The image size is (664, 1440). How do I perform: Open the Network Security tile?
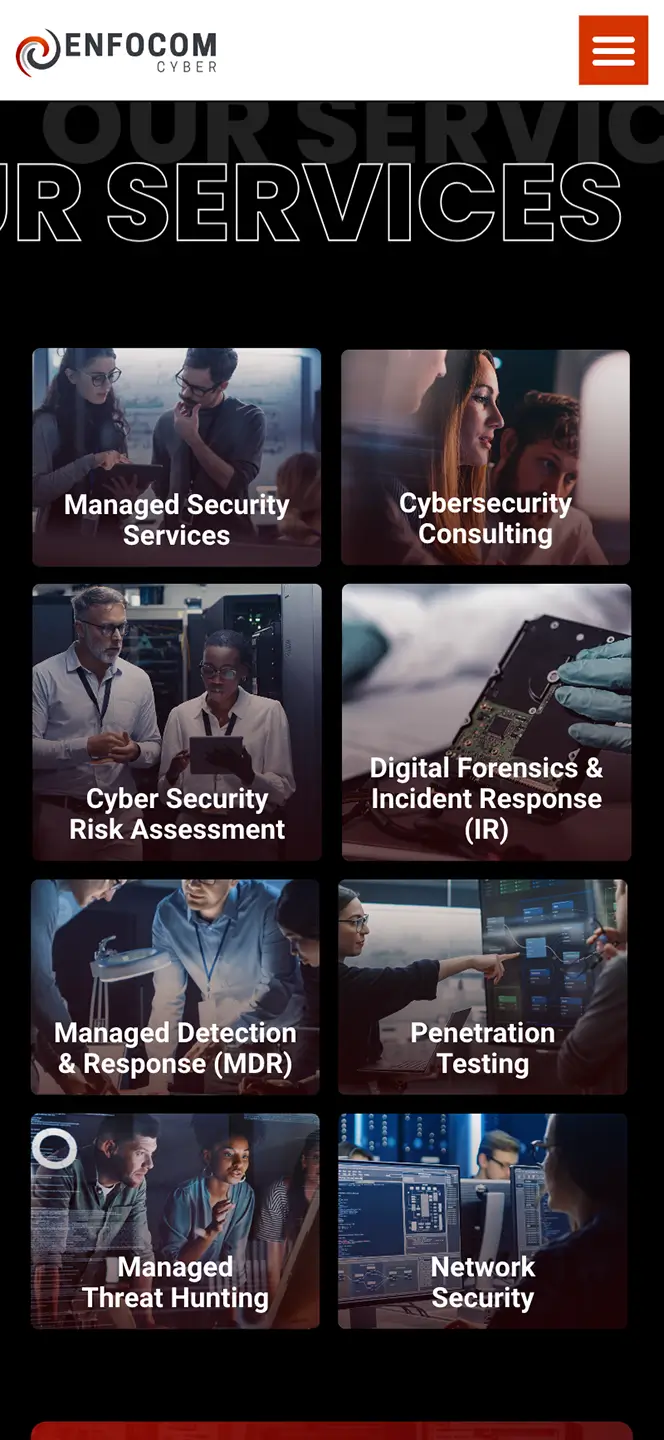pos(482,1221)
